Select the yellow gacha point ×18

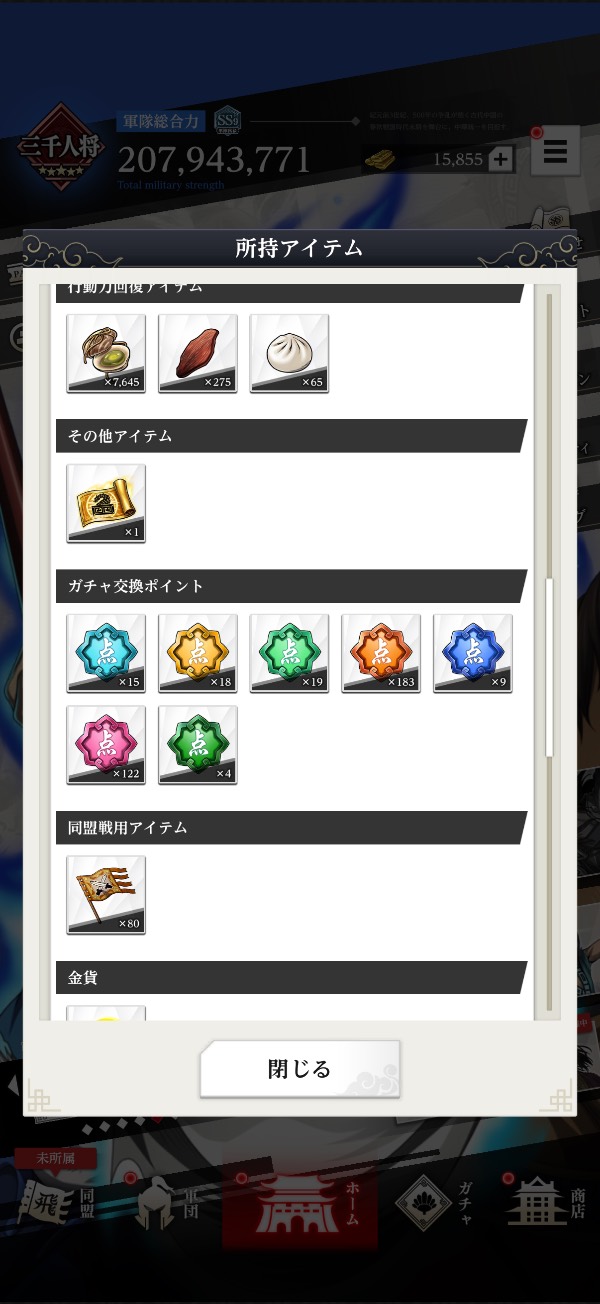click(x=198, y=653)
